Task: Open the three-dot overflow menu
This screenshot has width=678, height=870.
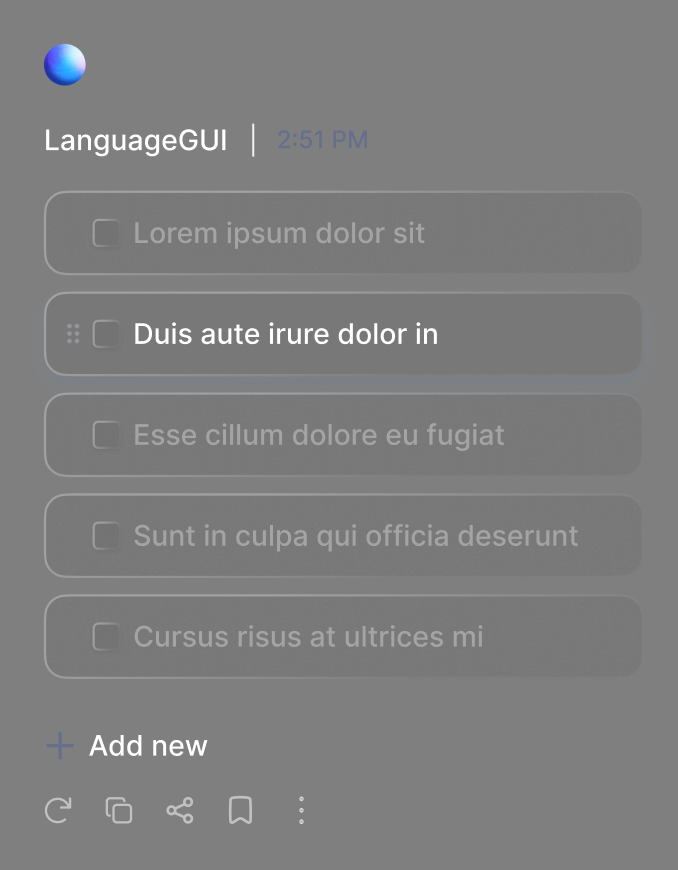Action: pyautogui.click(x=301, y=810)
